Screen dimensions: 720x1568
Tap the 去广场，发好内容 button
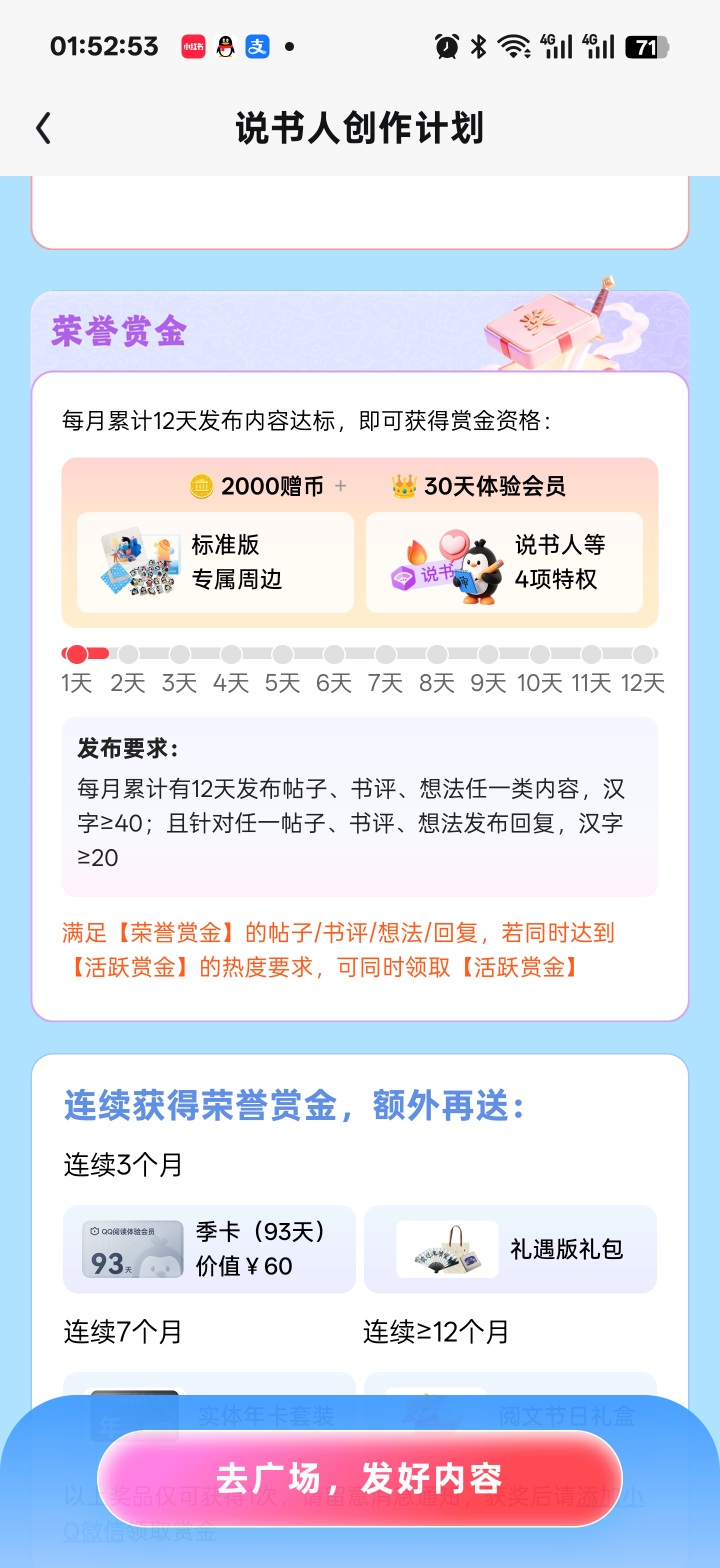[x=360, y=1478]
